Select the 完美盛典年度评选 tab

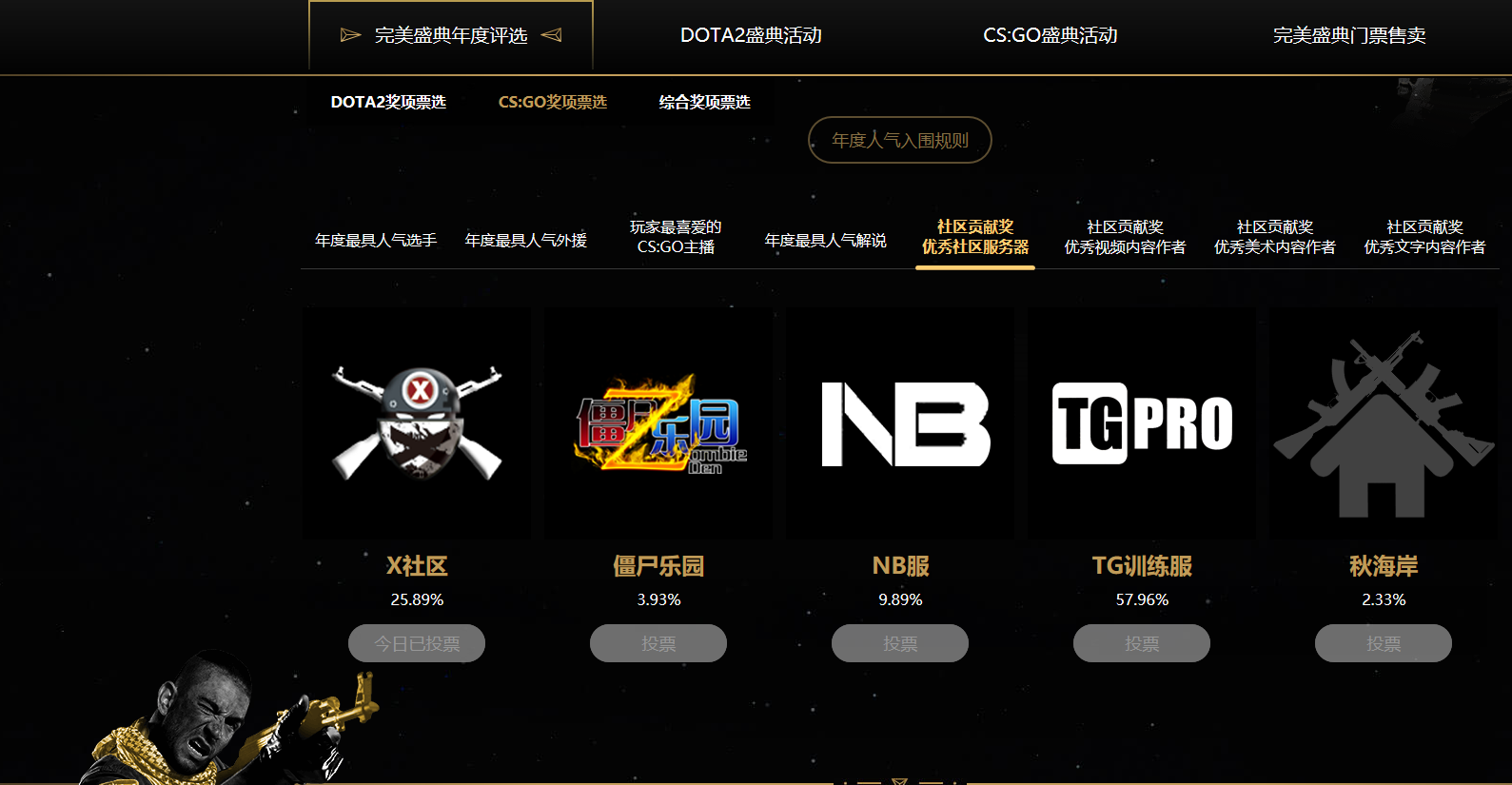(451, 35)
